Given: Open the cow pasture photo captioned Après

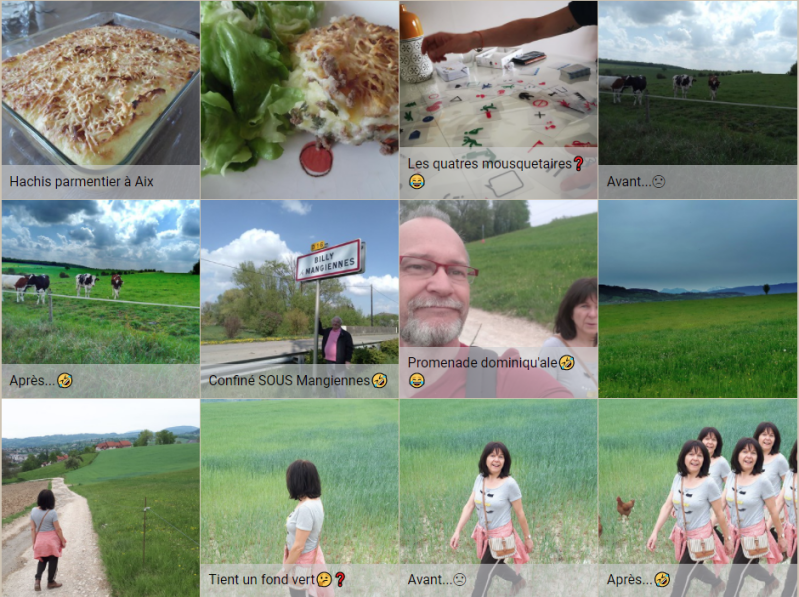Looking at the screenshot, I should pyautogui.click(x=100, y=290).
